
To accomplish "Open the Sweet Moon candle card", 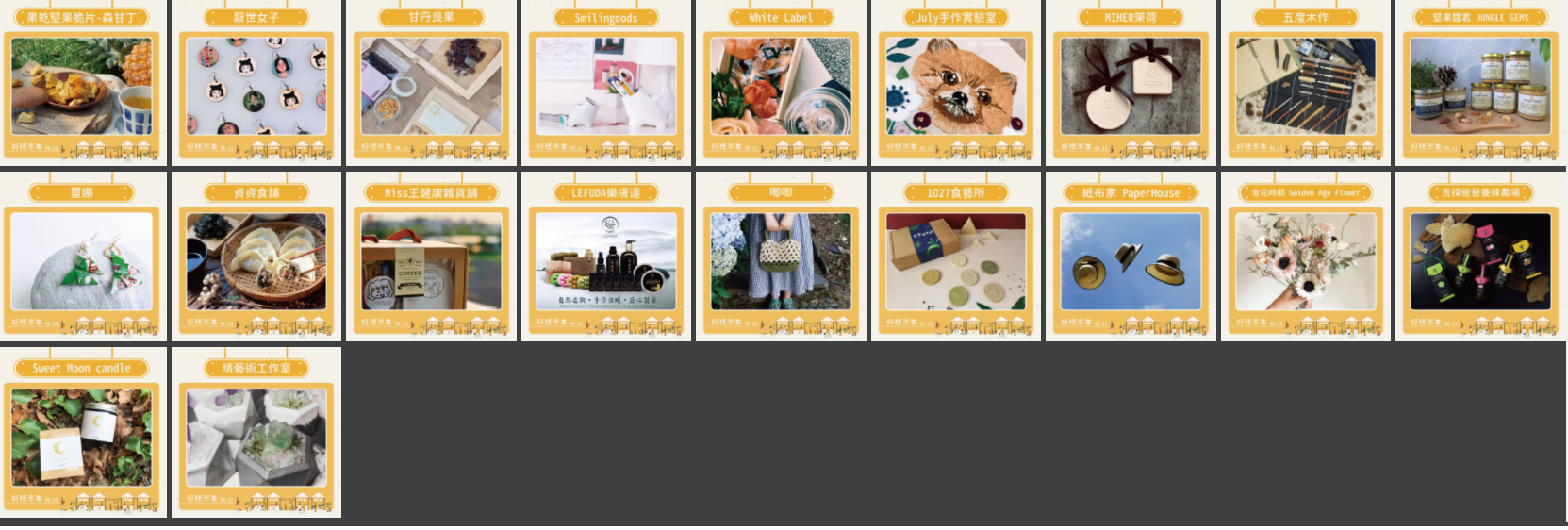I will click(x=82, y=437).
